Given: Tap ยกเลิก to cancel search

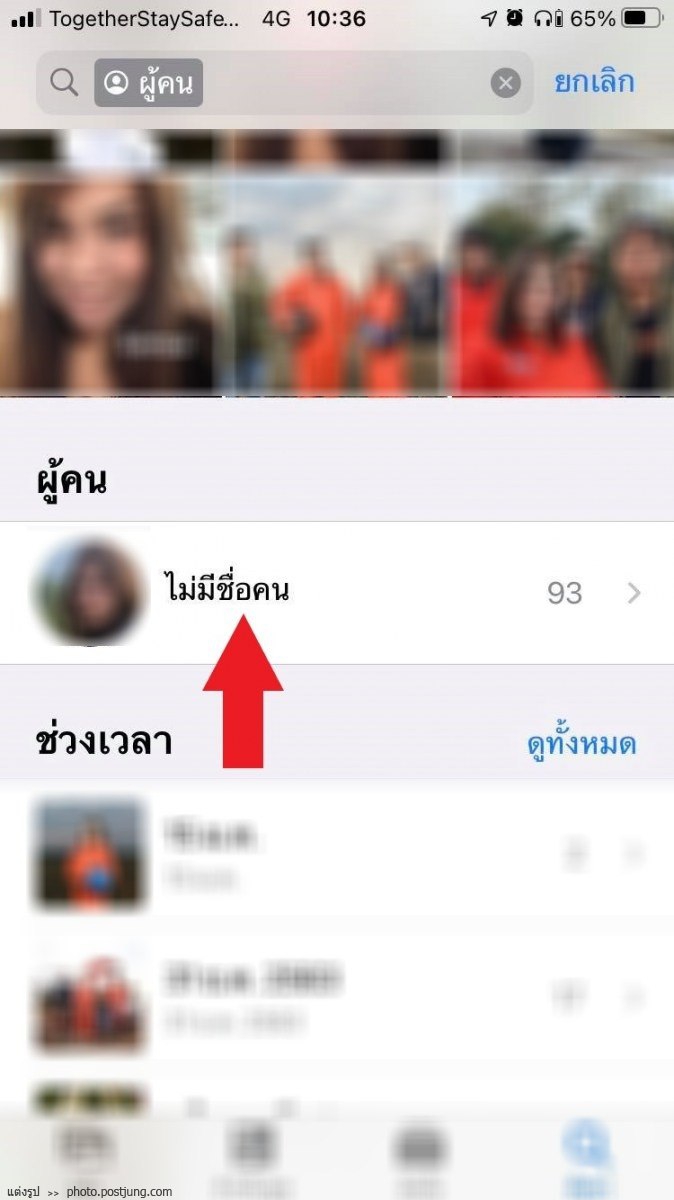Looking at the screenshot, I should 594,82.
